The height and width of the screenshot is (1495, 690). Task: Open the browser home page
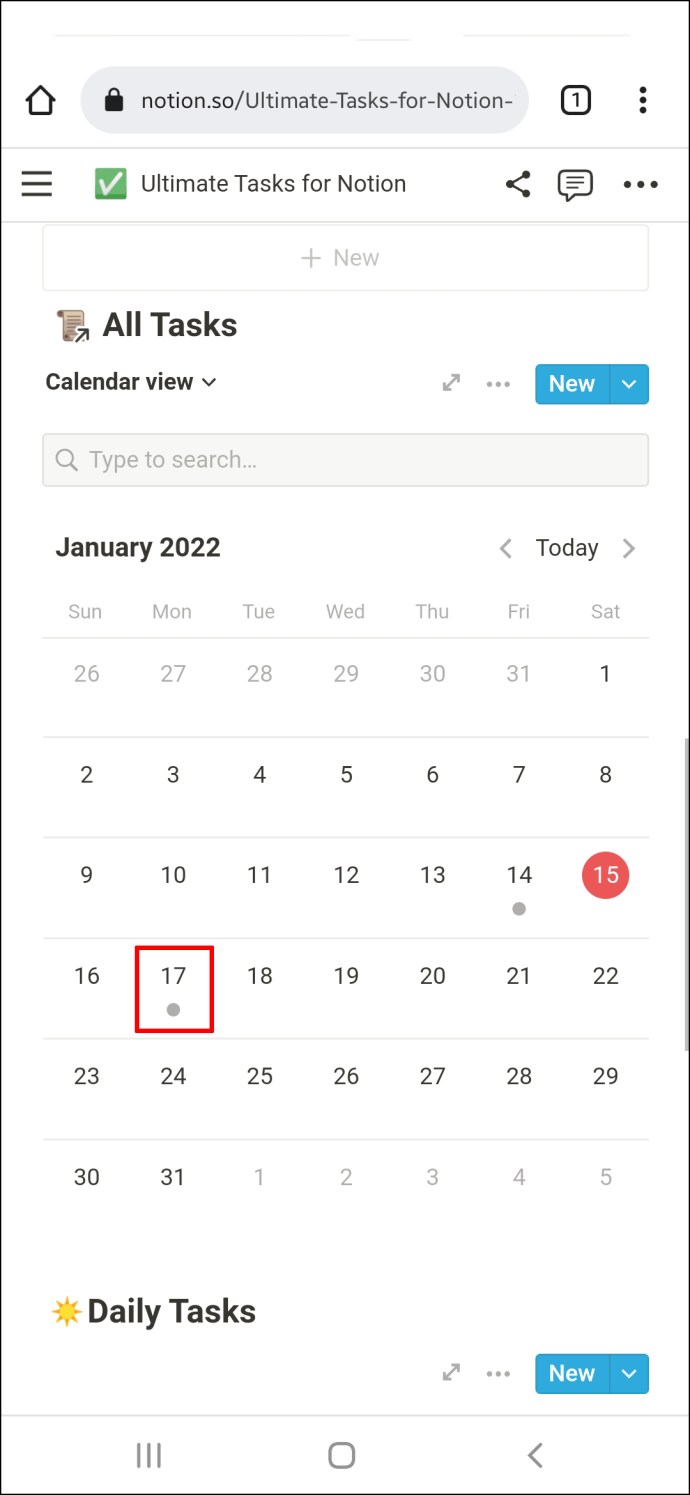(x=40, y=100)
